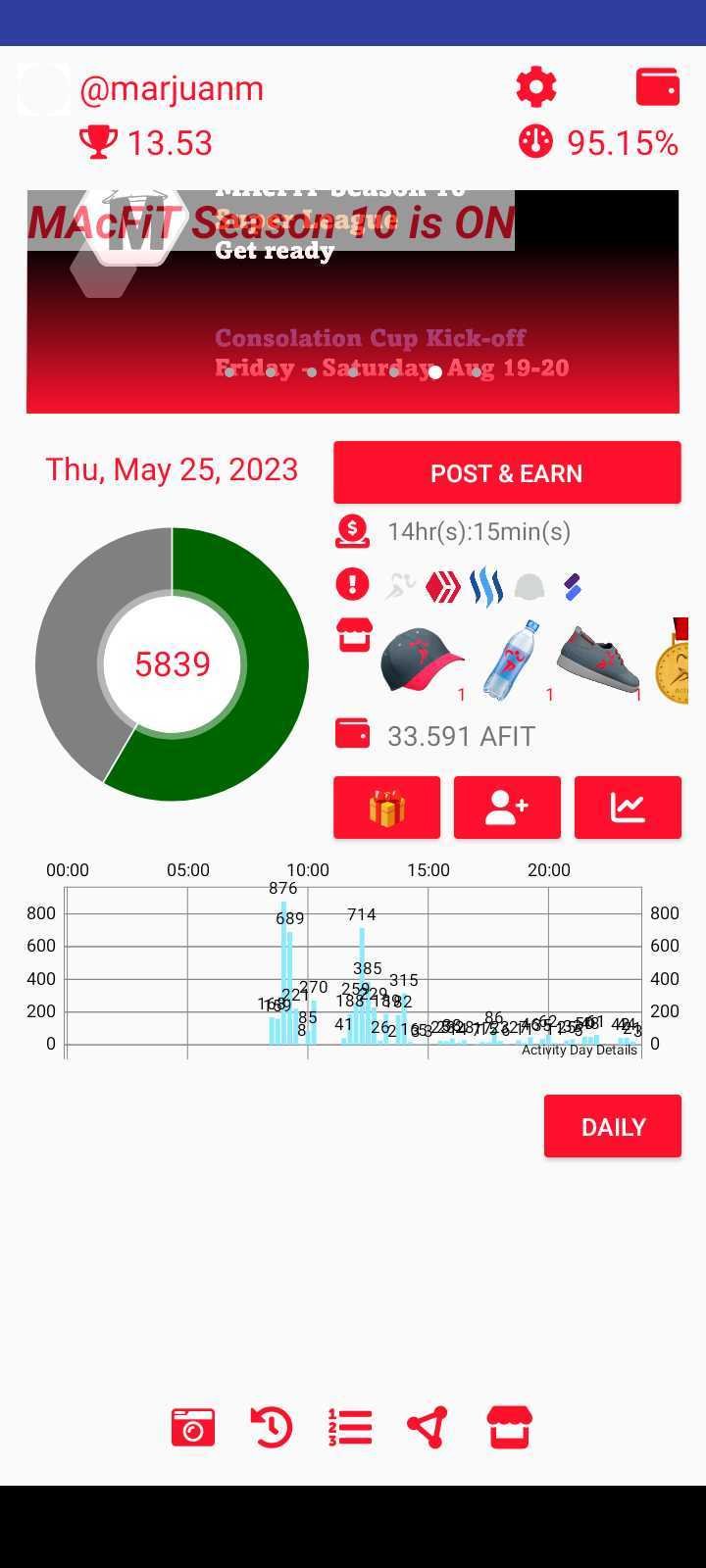
Task: Open the @marjuanm profile avatar
Action: (44, 89)
